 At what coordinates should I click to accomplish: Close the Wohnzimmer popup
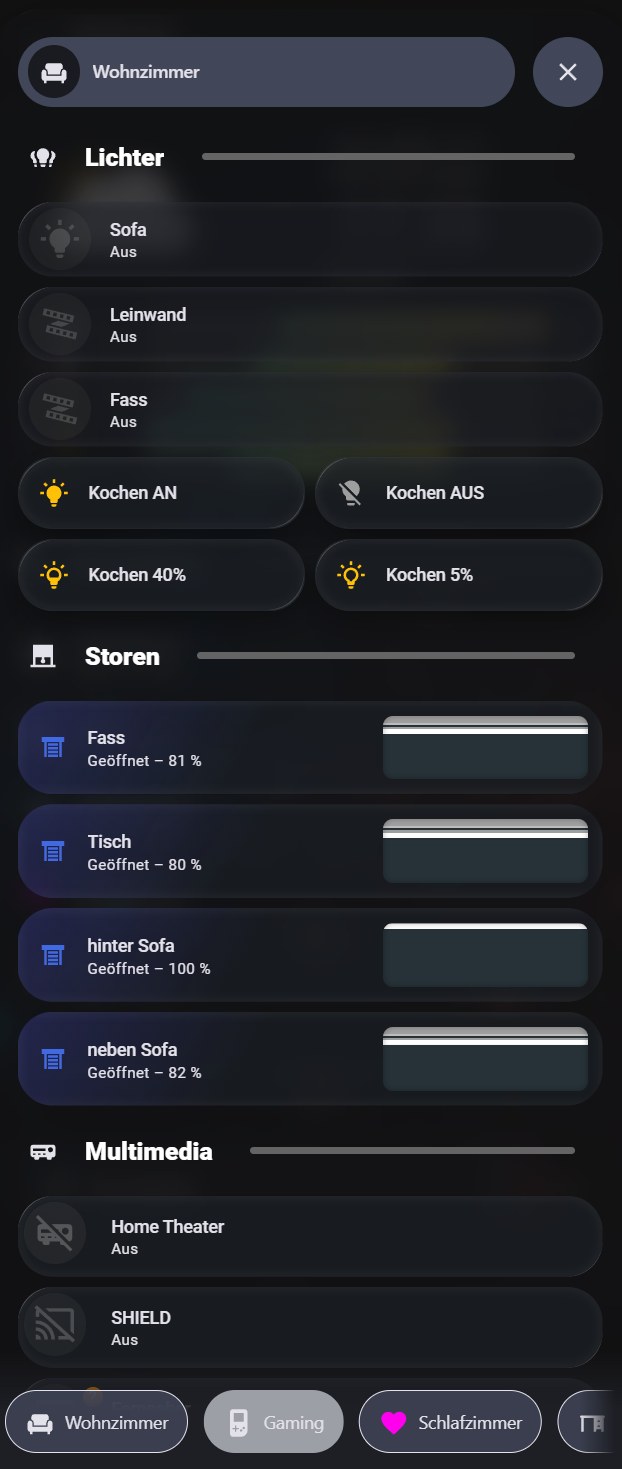[567, 72]
